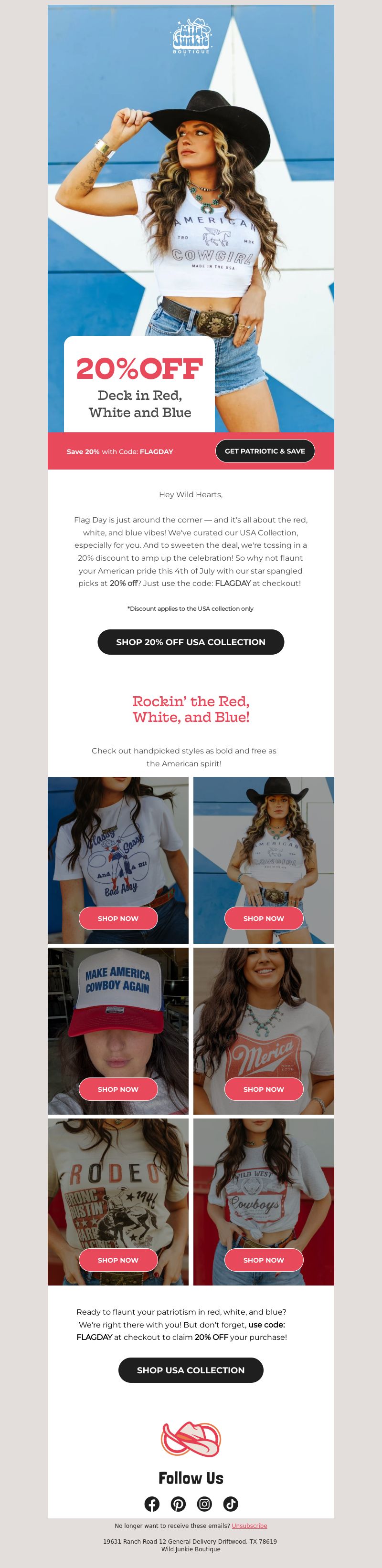The width and height of the screenshot is (382, 1568).
Task: Open Shop 20% Off USA Collection
Action: [x=191, y=642]
